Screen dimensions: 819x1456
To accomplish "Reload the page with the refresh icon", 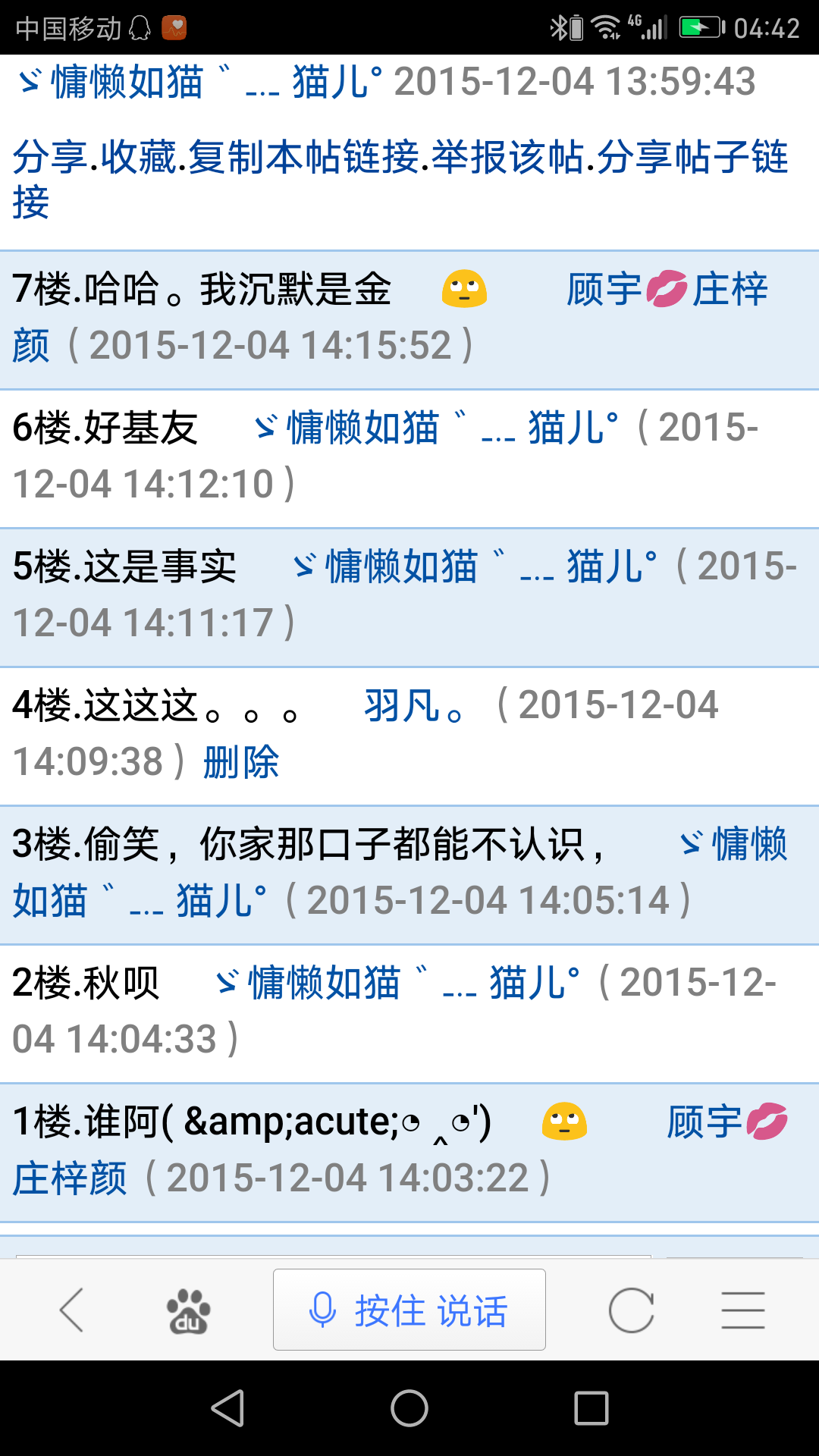I will 631,1310.
